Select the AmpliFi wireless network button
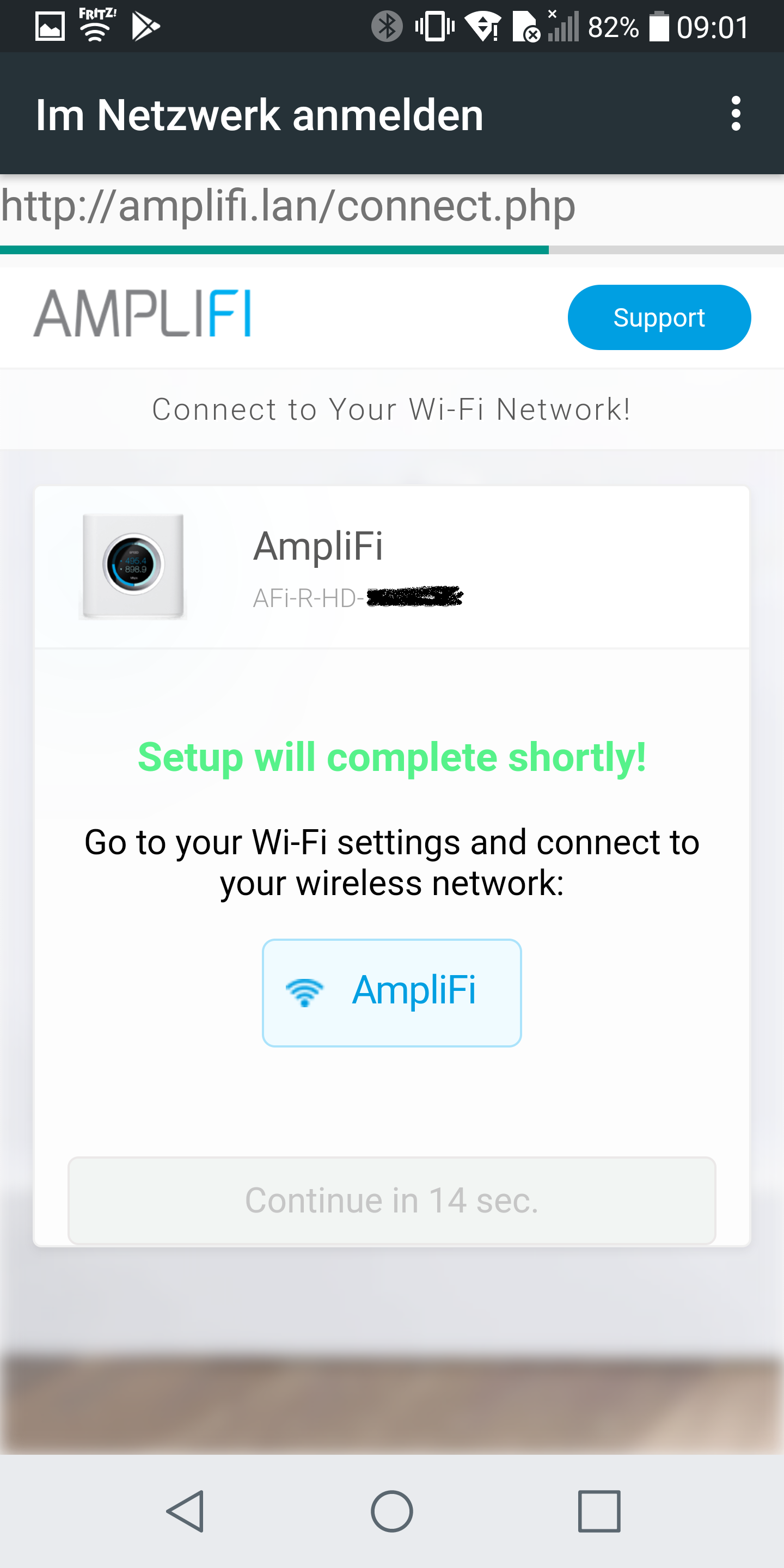This screenshot has width=784, height=1568. 391,993
